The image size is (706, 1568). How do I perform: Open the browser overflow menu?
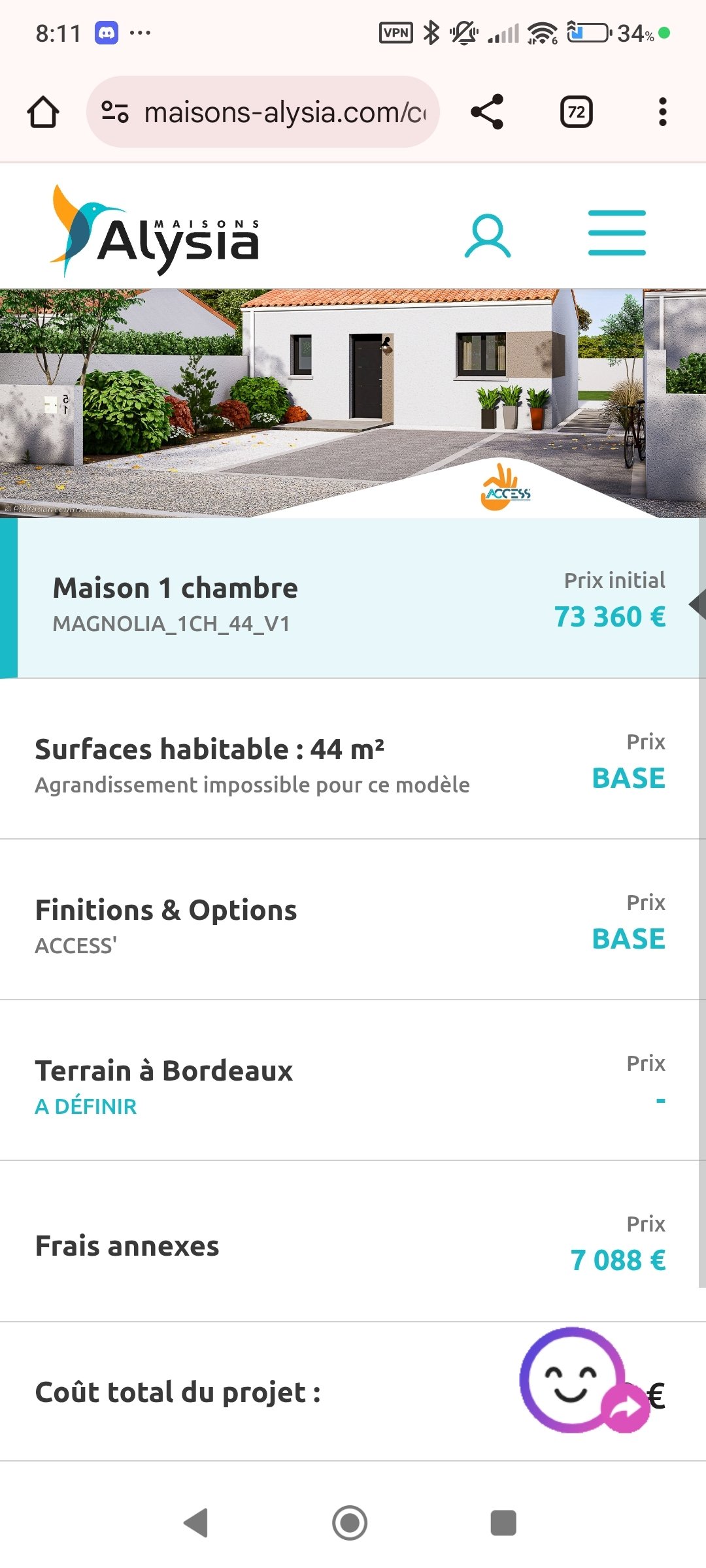662,112
